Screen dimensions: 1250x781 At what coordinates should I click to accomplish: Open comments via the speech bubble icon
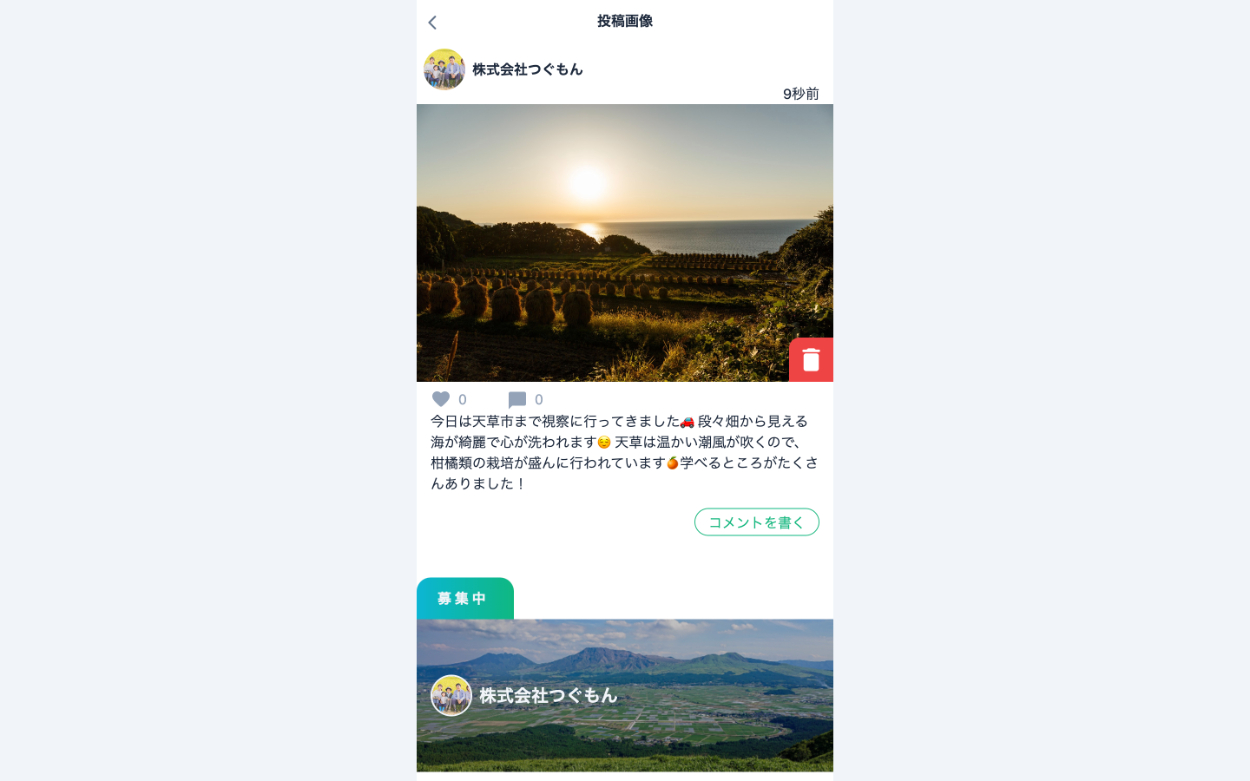pyautogui.click(x=517, y=400)
